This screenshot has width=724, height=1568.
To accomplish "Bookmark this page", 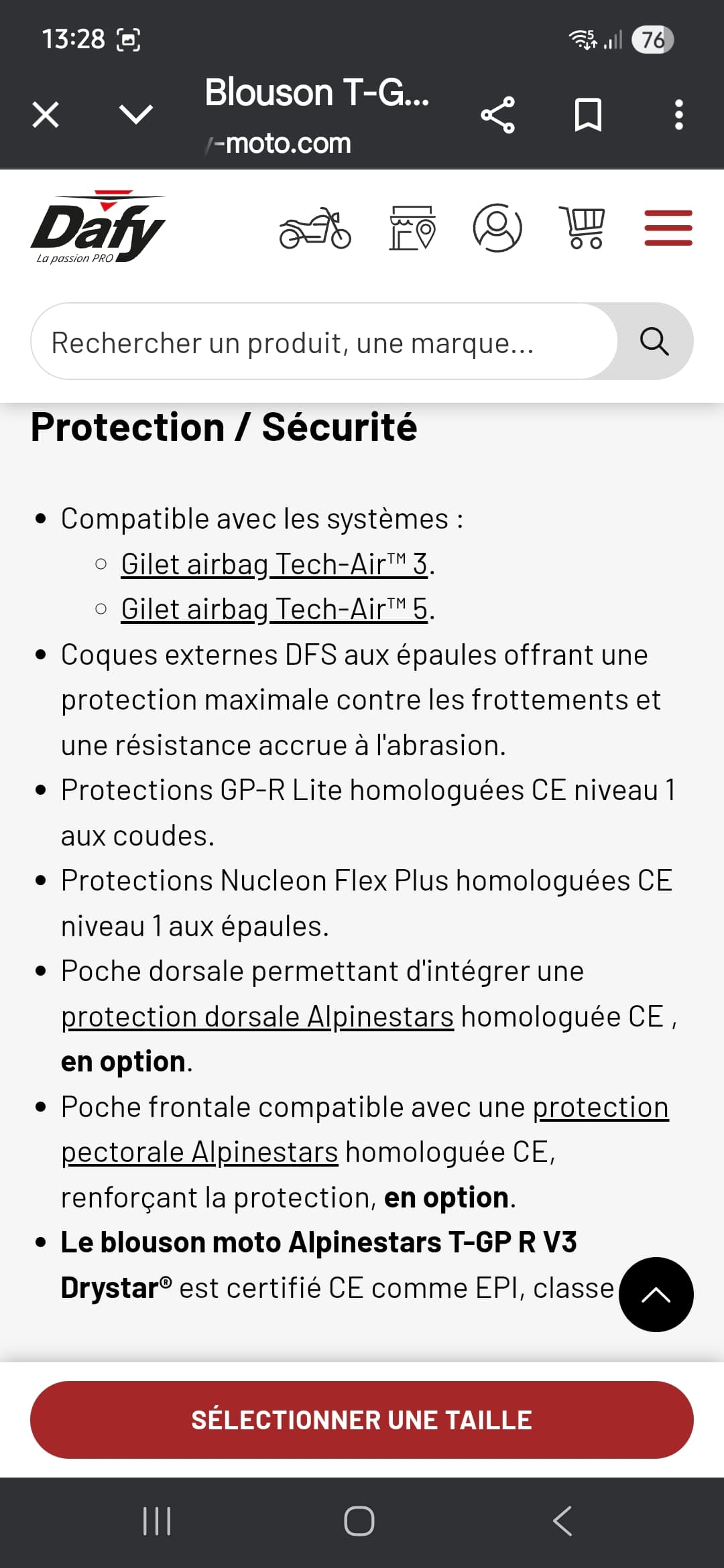I will point(588,115).
